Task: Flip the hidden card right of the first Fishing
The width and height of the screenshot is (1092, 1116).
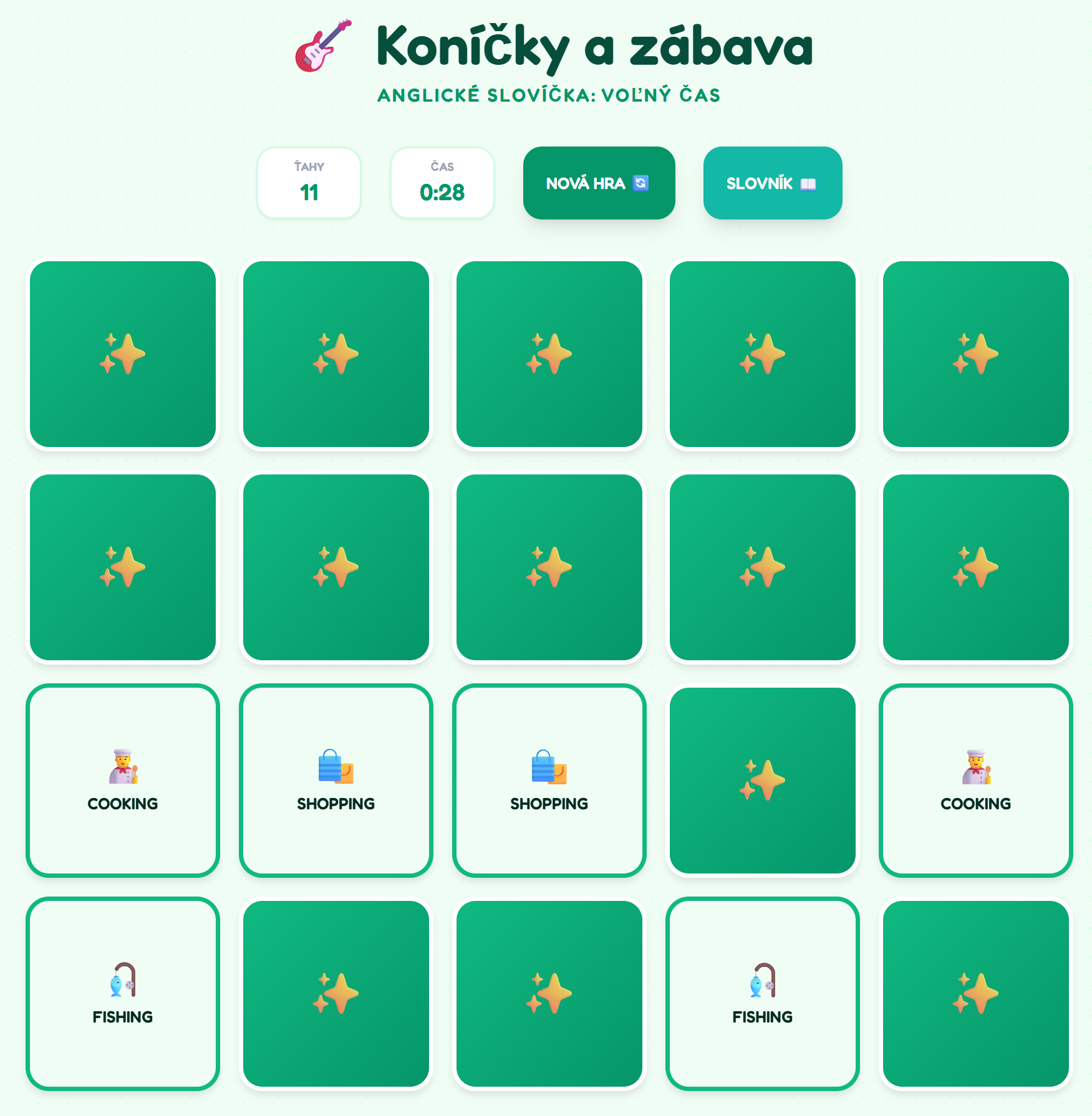Action: tap(336, 994)
